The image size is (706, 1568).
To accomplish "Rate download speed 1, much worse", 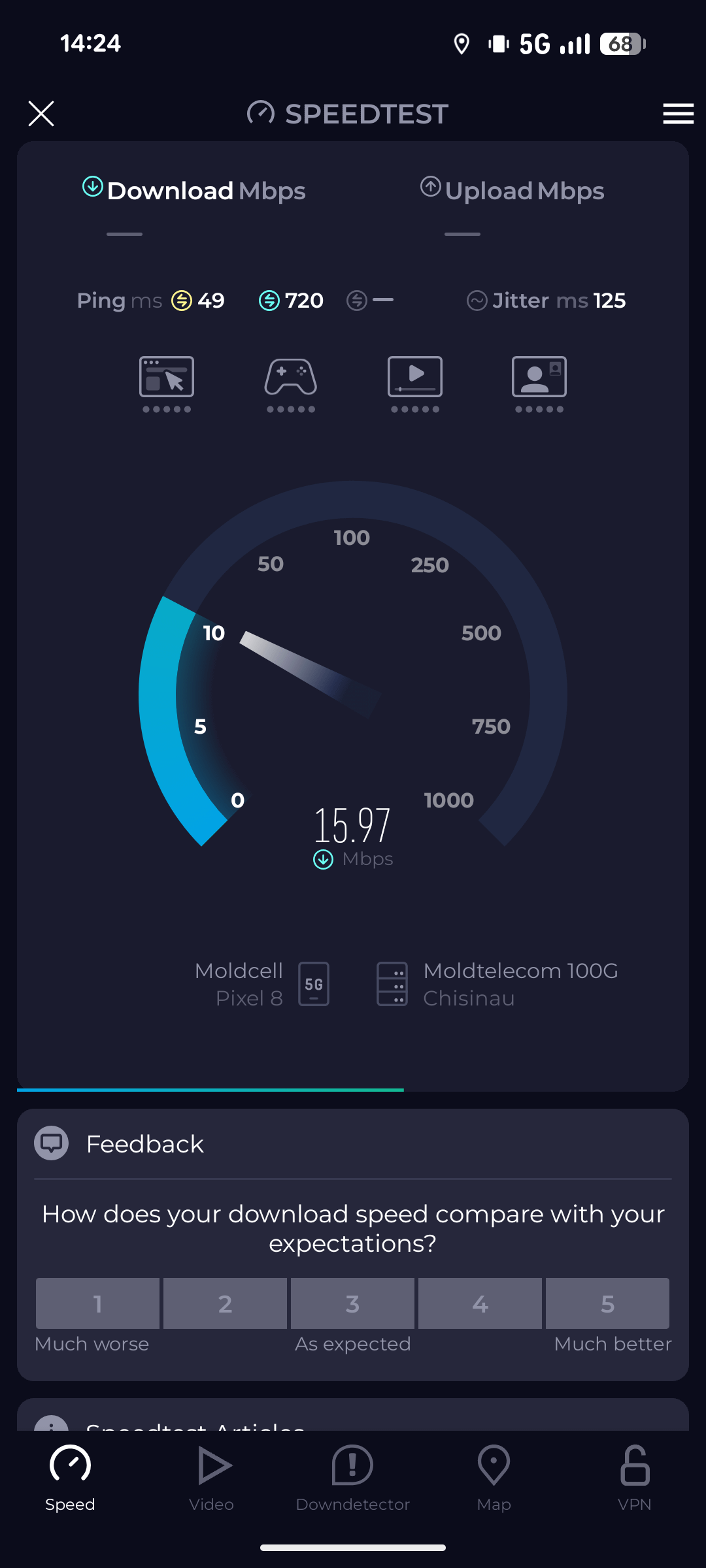I will tap(97, 1303).
